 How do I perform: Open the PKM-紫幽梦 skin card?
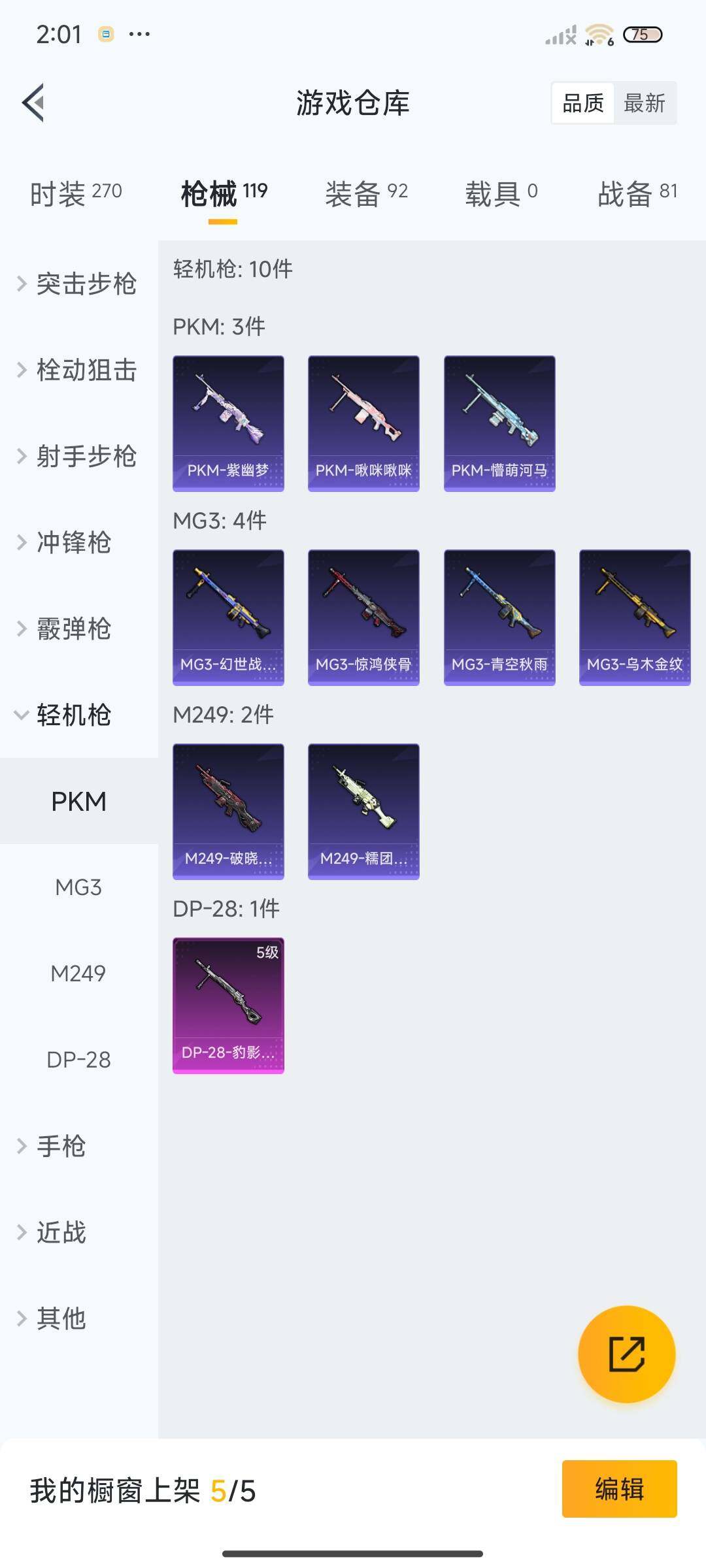pyautogui.click(x=228, y=423)
